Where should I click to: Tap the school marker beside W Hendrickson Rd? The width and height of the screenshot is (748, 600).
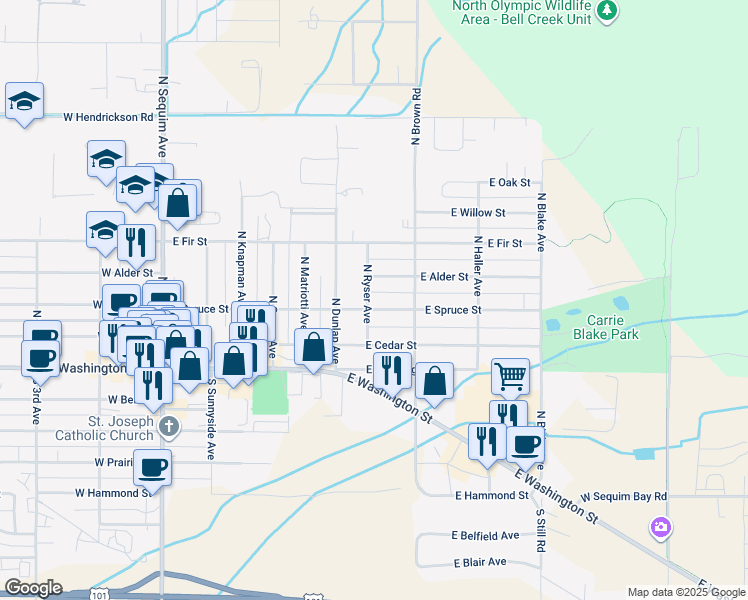(x=24, y=101)
